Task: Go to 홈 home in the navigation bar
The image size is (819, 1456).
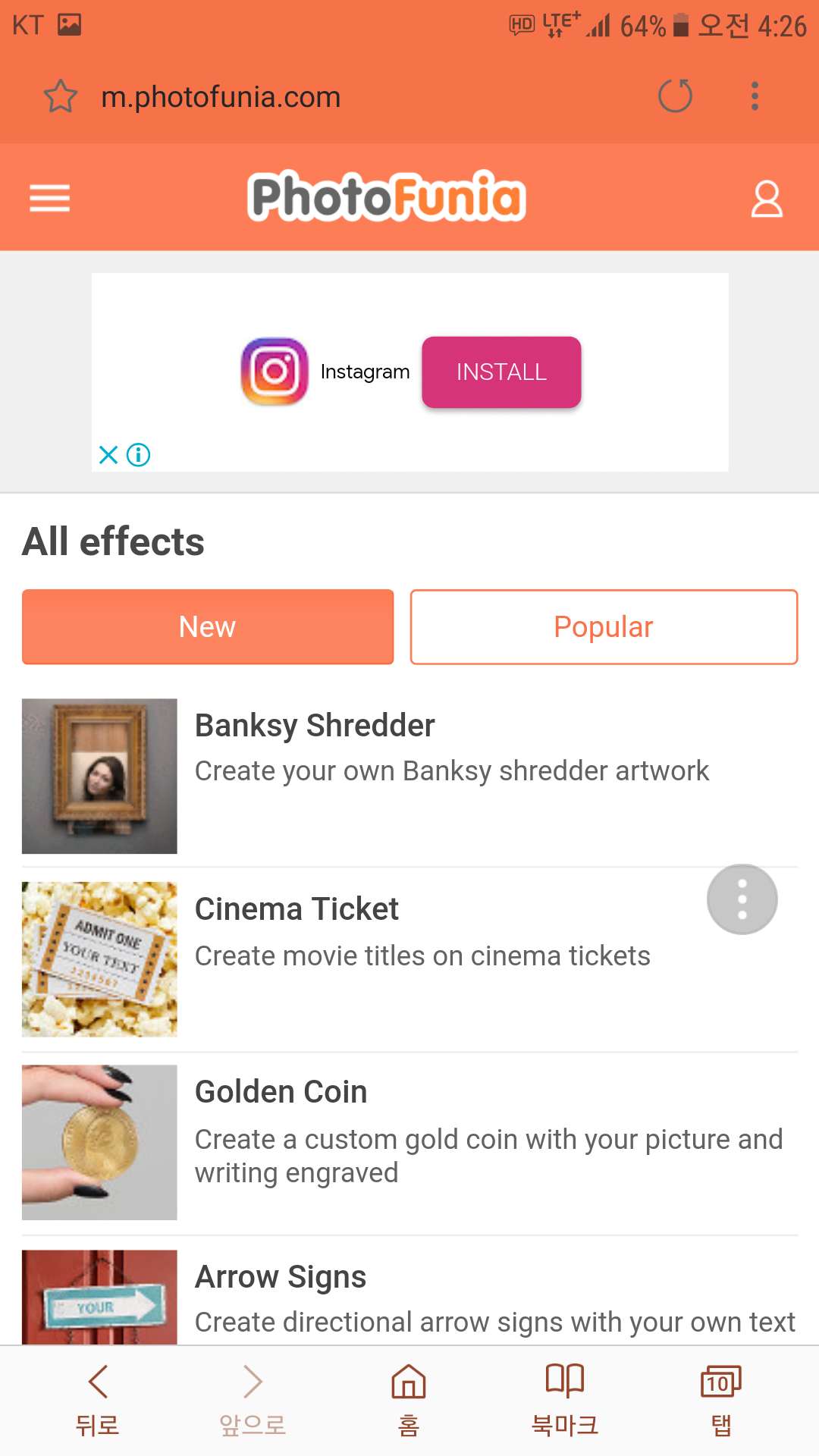Action: pyautogui.click(x=408, y=1399)
